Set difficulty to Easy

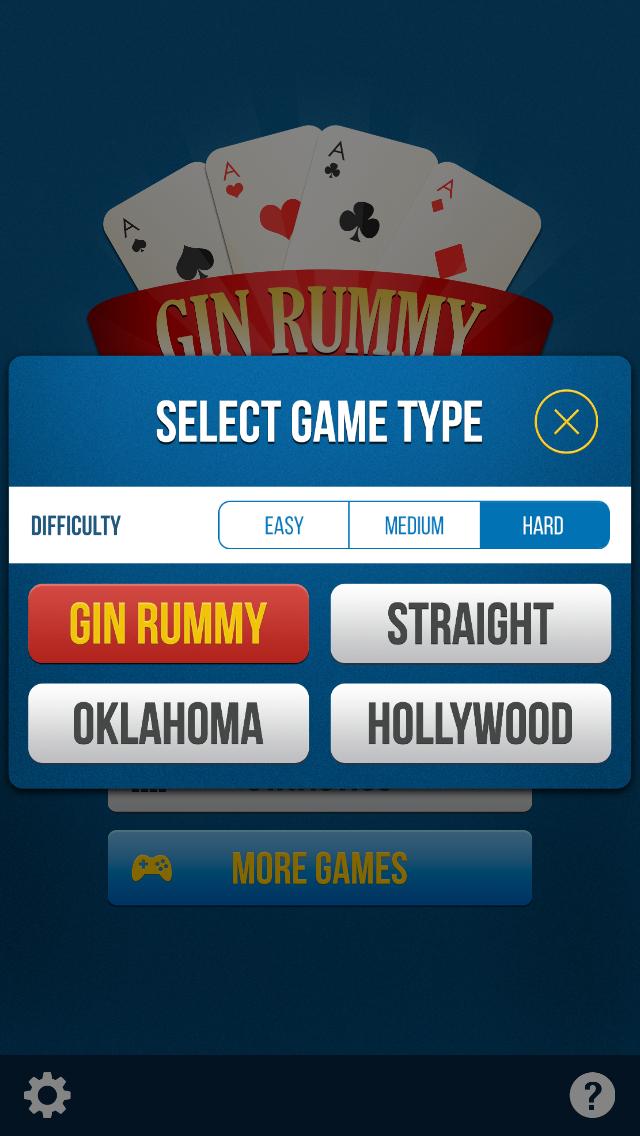click(x=284, y=526)
